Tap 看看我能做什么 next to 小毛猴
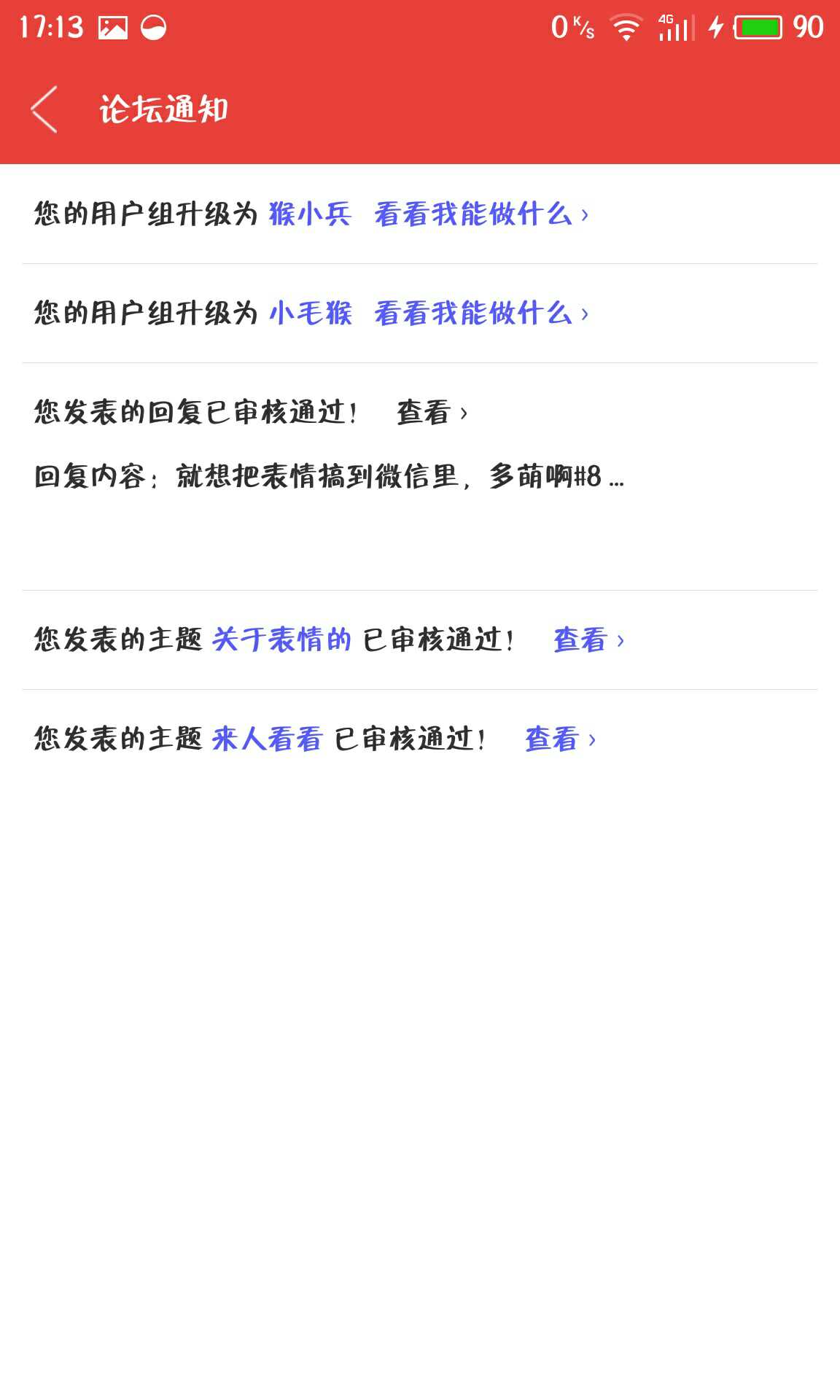The image size is (840, 1400). (481, 313)
